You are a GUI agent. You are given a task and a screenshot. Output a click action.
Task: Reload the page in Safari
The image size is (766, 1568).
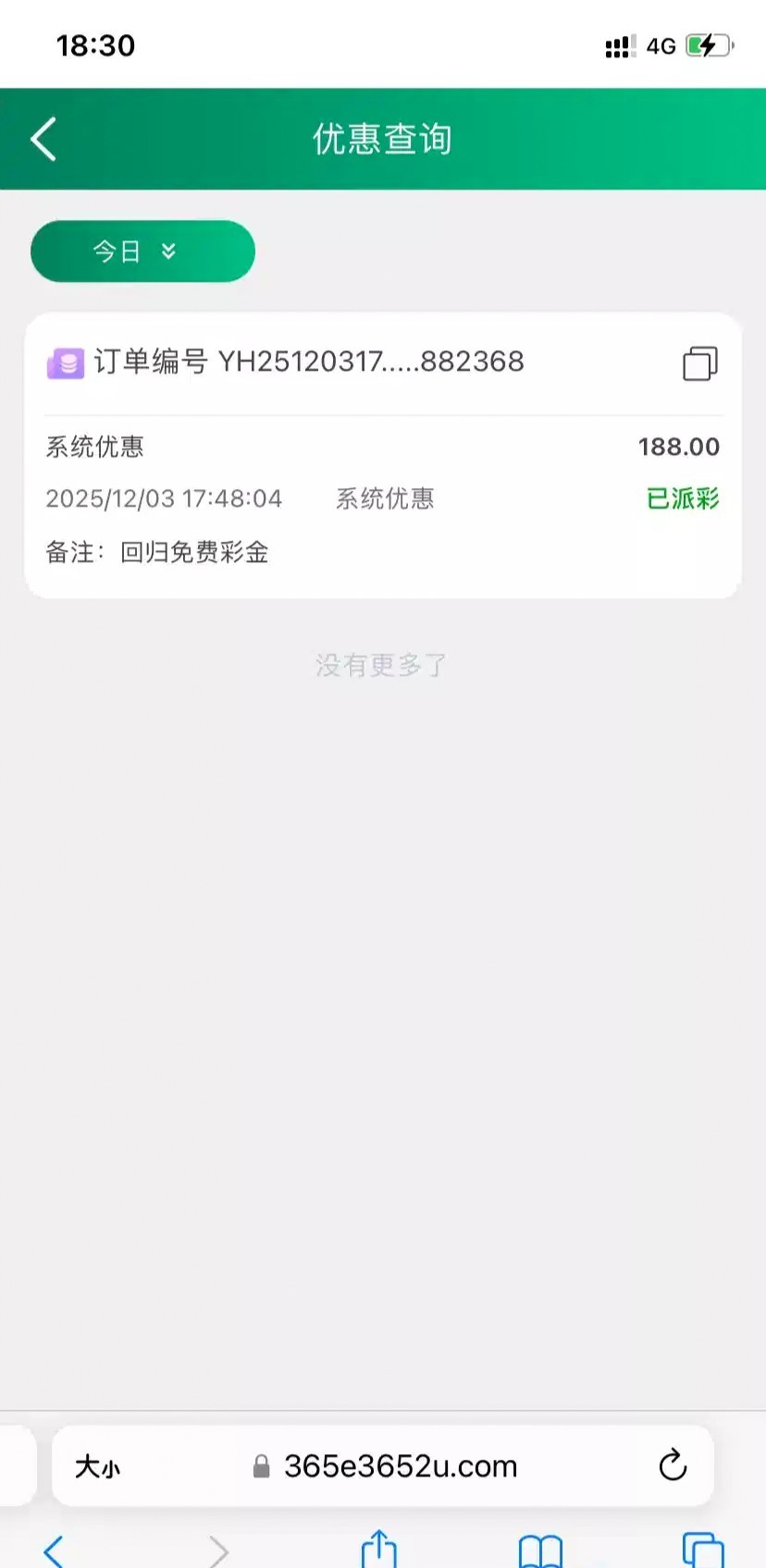pyautogui.click(x=673, y=1465)
